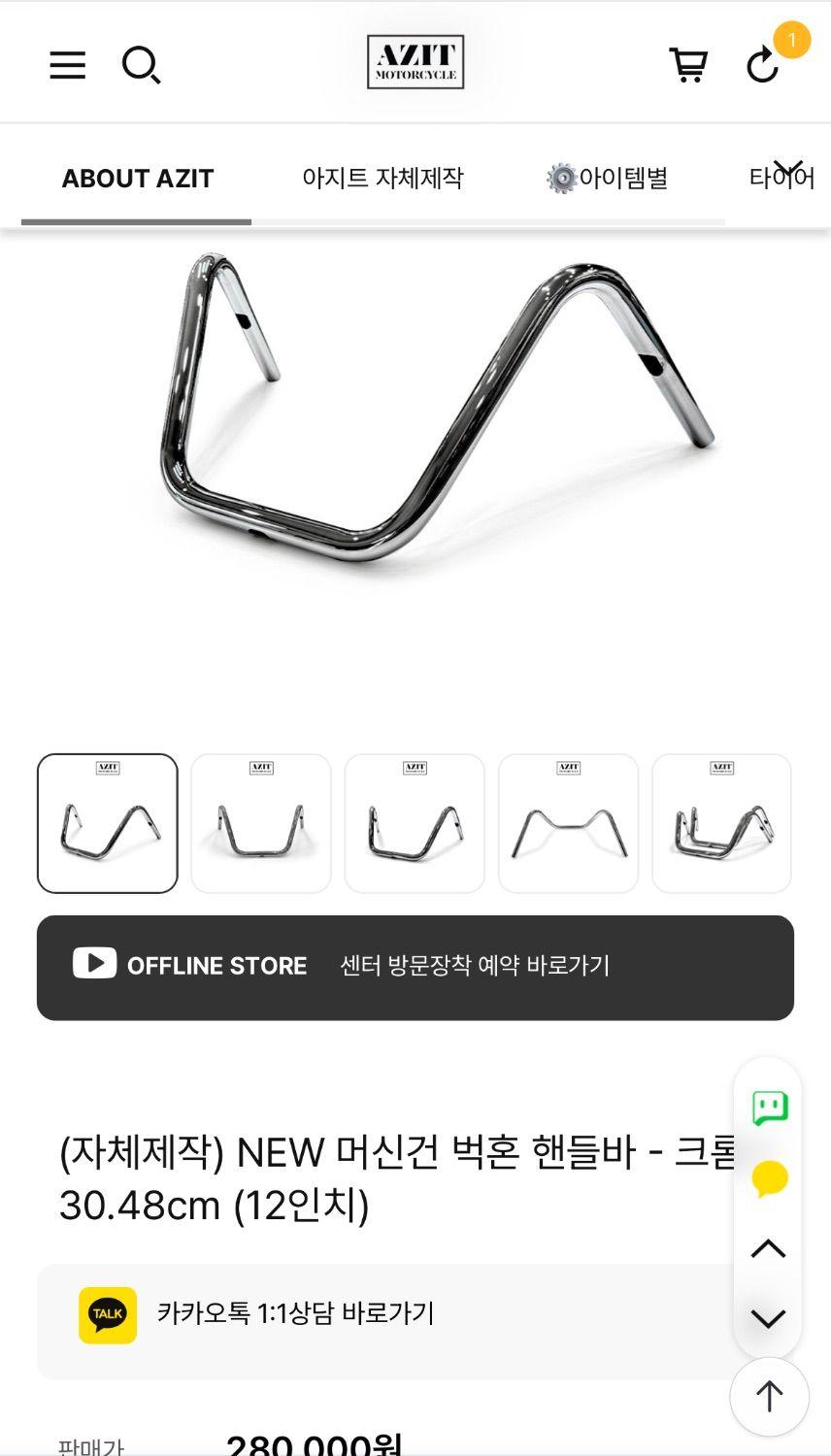831x1456 pixels.
Task: Select the fourth handlebar thumbnail
Action: 568,823
